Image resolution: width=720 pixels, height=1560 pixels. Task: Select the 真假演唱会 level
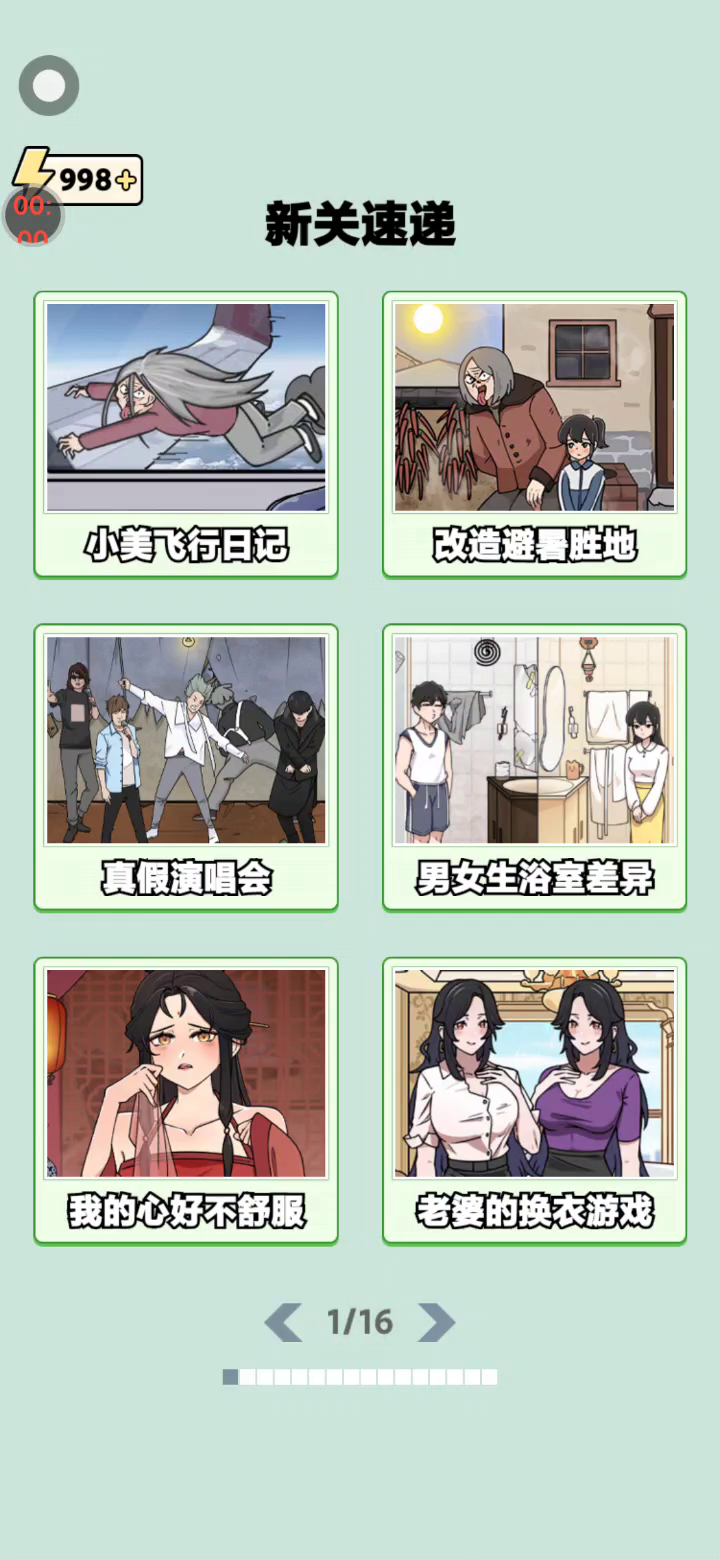coord(186,768)
